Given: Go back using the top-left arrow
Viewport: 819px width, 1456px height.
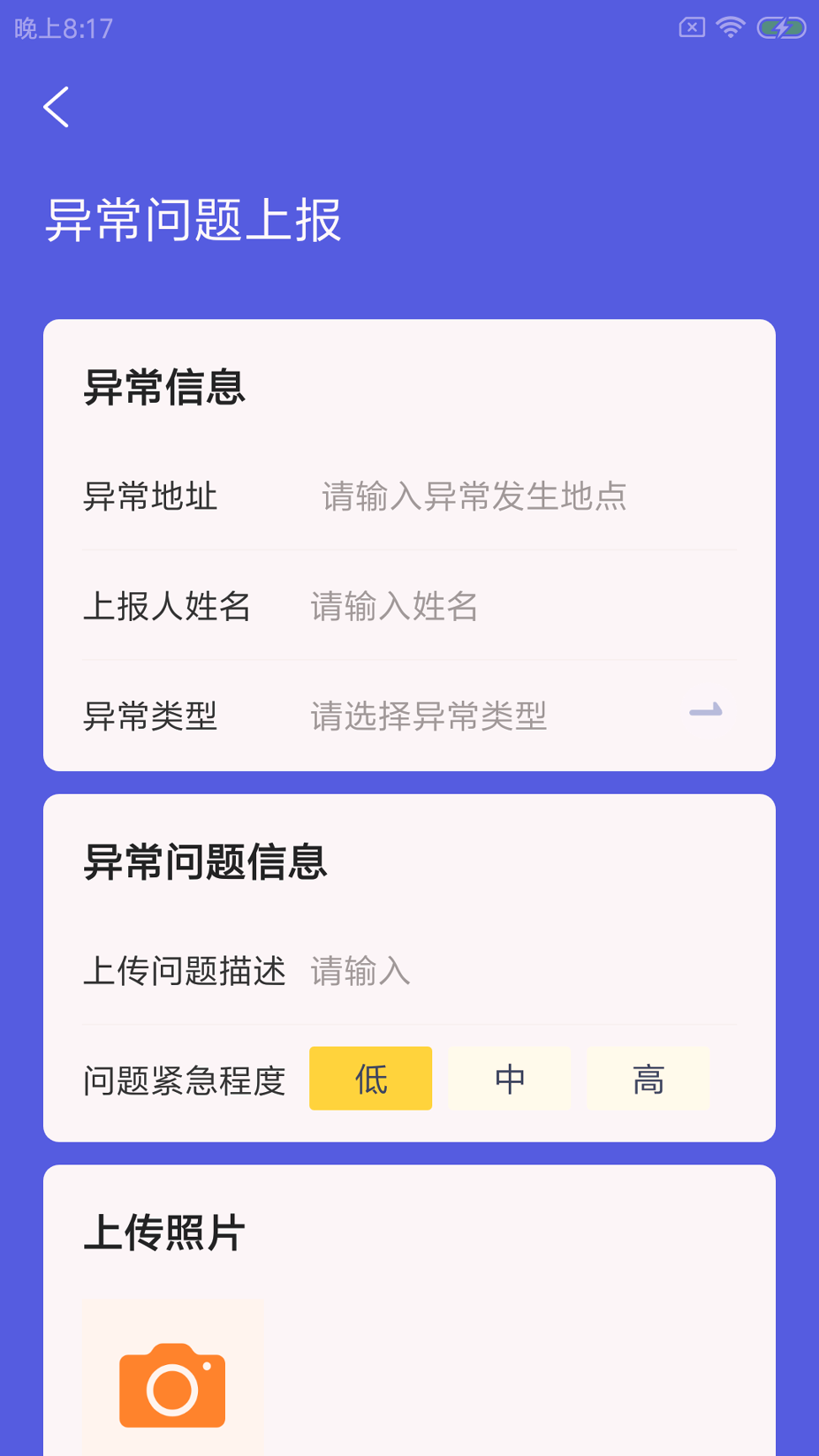Looking at the screenshot, I should [x=56, y=107].
